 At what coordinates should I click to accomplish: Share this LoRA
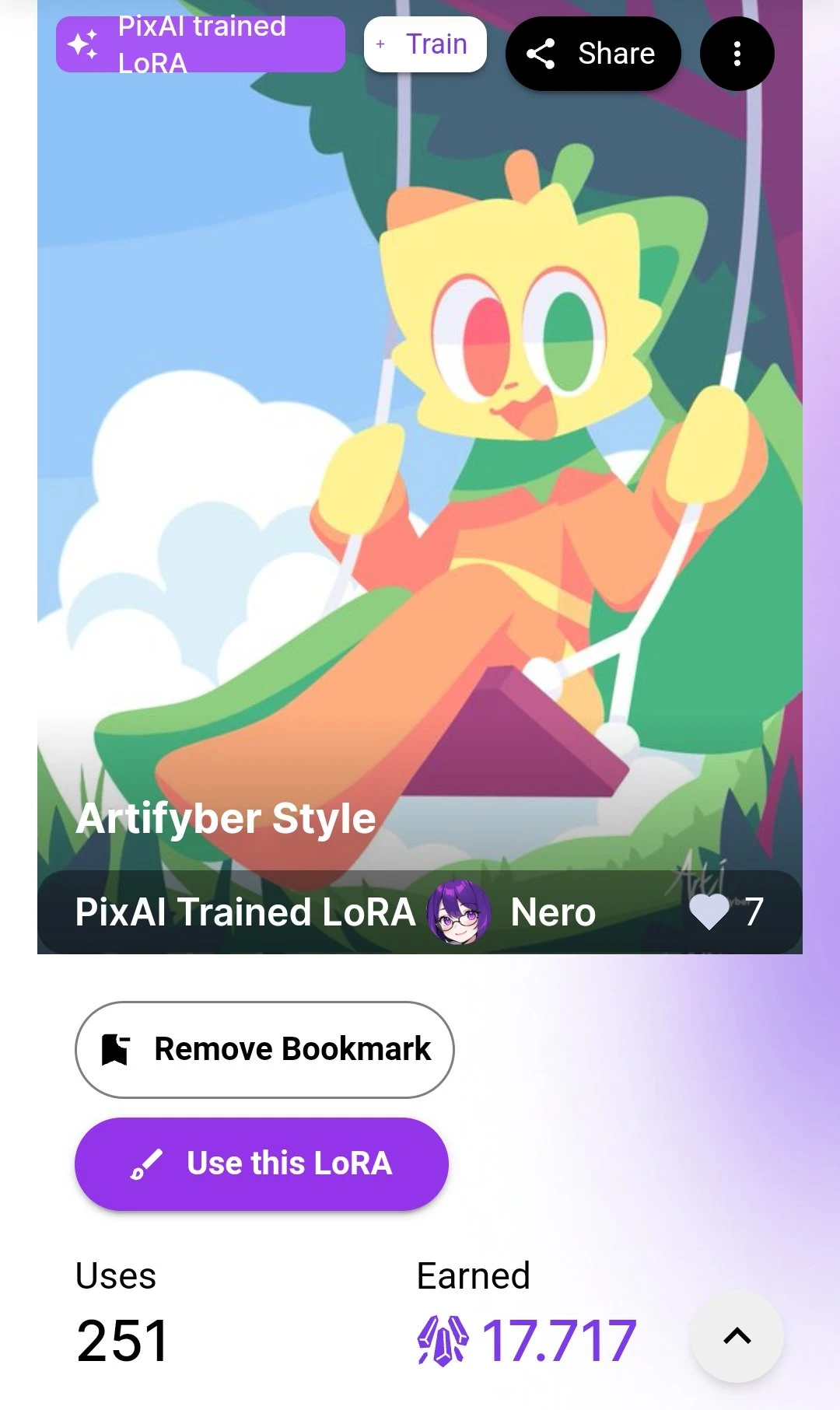coord(593,54)
